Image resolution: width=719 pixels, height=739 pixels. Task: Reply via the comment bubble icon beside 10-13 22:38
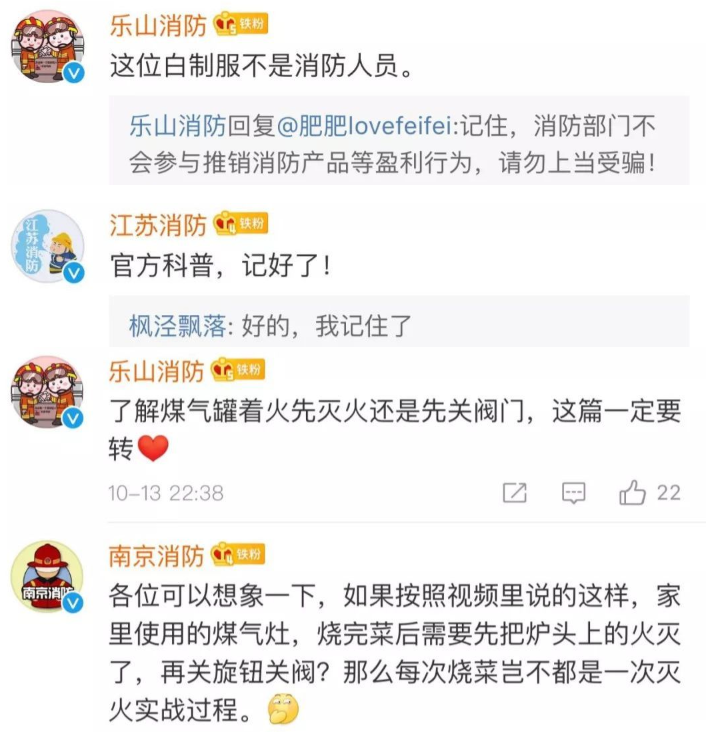[x=573, y=492]
